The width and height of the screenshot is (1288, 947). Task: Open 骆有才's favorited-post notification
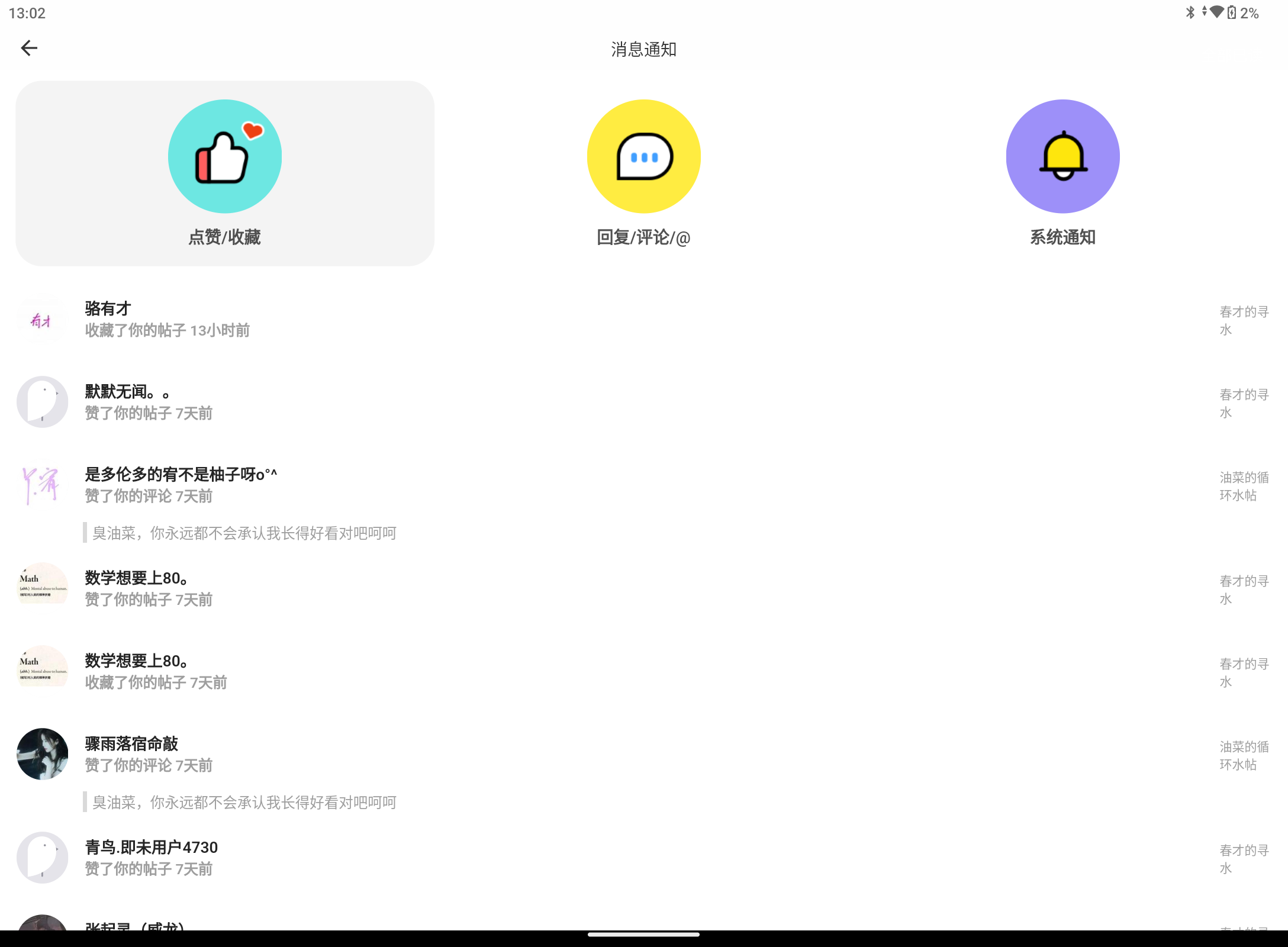pyautogui.click(x=592, y=320)
